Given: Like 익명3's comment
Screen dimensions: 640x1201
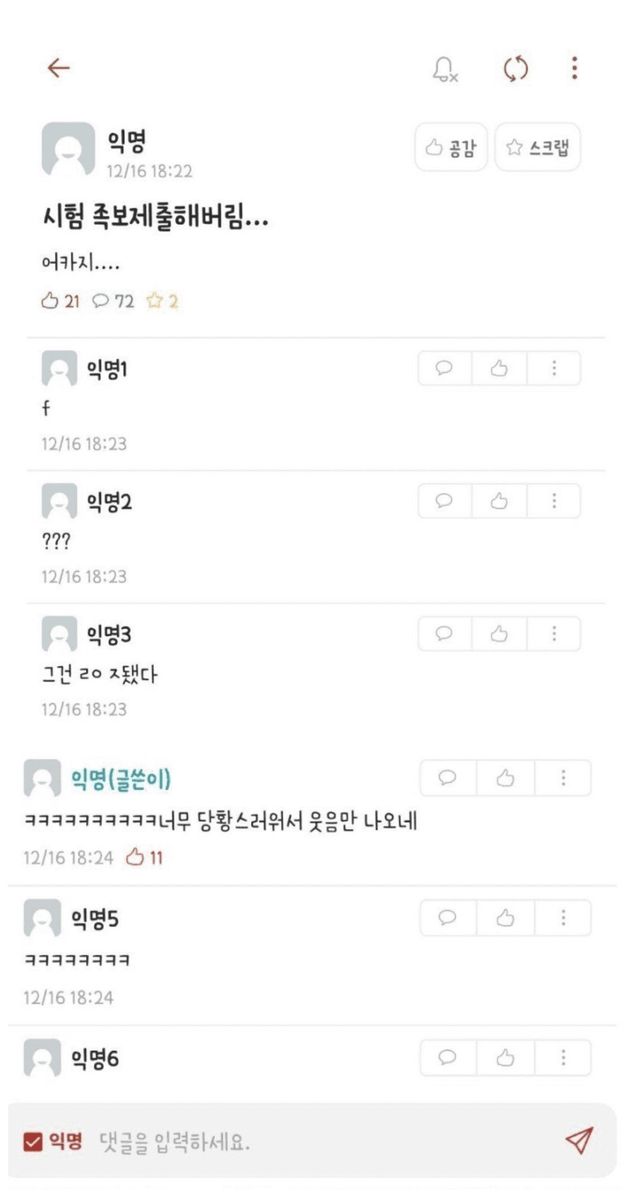Looking at the screenshot, I should click(499, 634).
